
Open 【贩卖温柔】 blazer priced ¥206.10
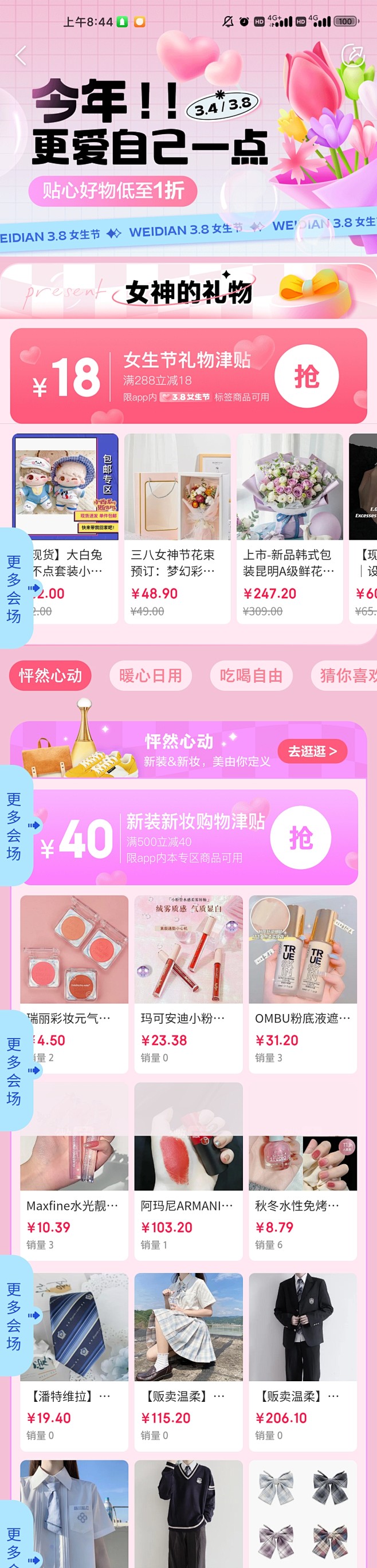click(x=303, y=1362)
